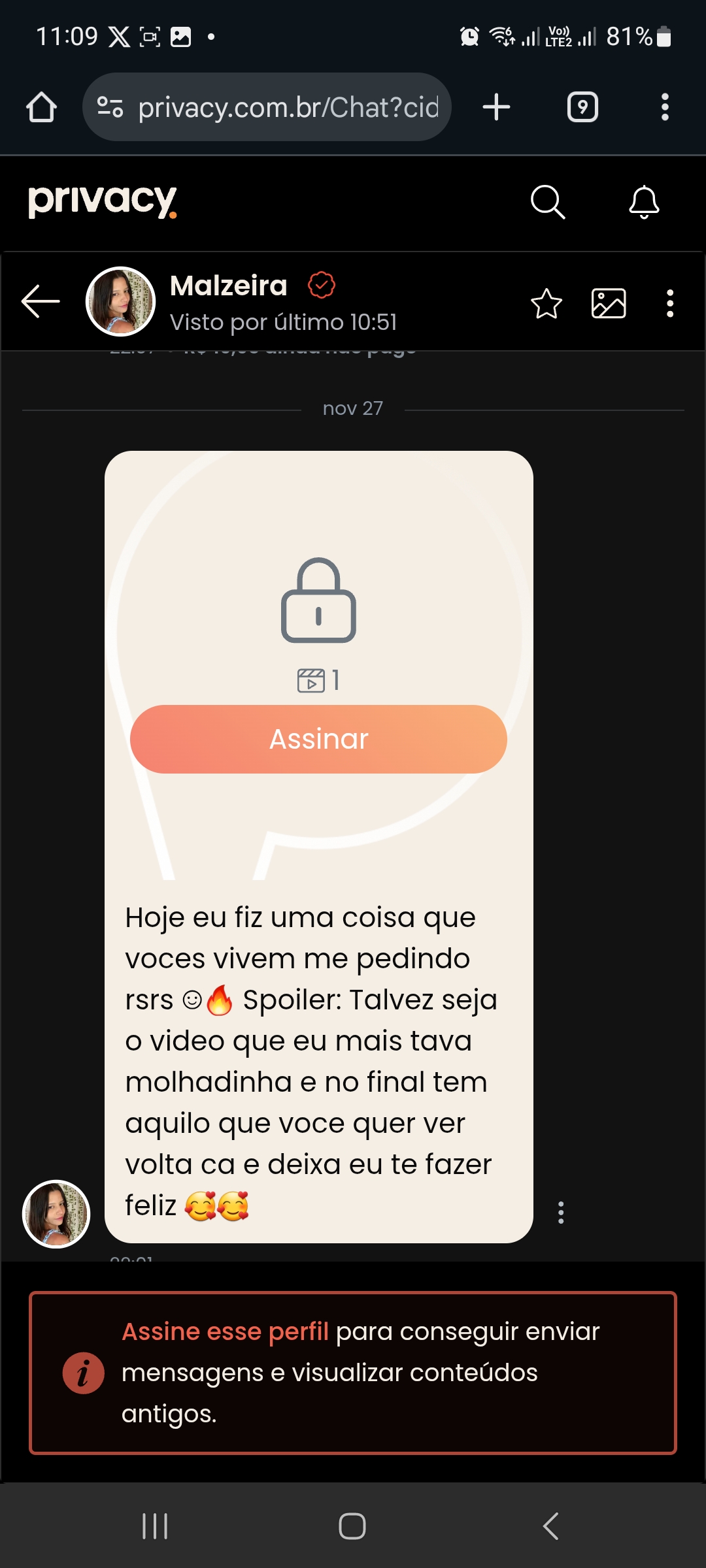Open the browser's three-dot menu
Viewport: 706px width, 1568px height.
[x=665, y=107]
